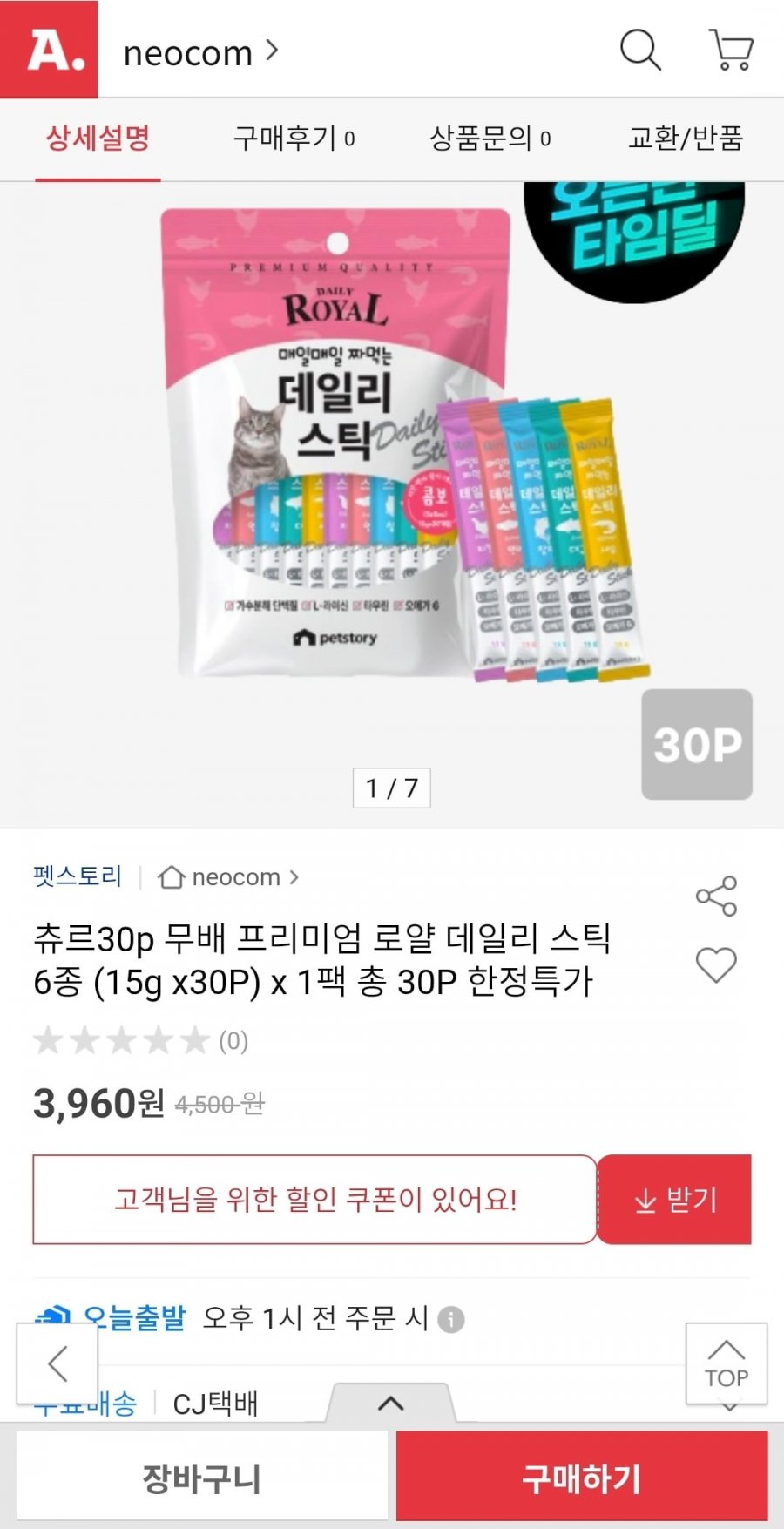Select the 상세설명 tab
This screenshot has height=1529, width=784.
click(98, 138)
